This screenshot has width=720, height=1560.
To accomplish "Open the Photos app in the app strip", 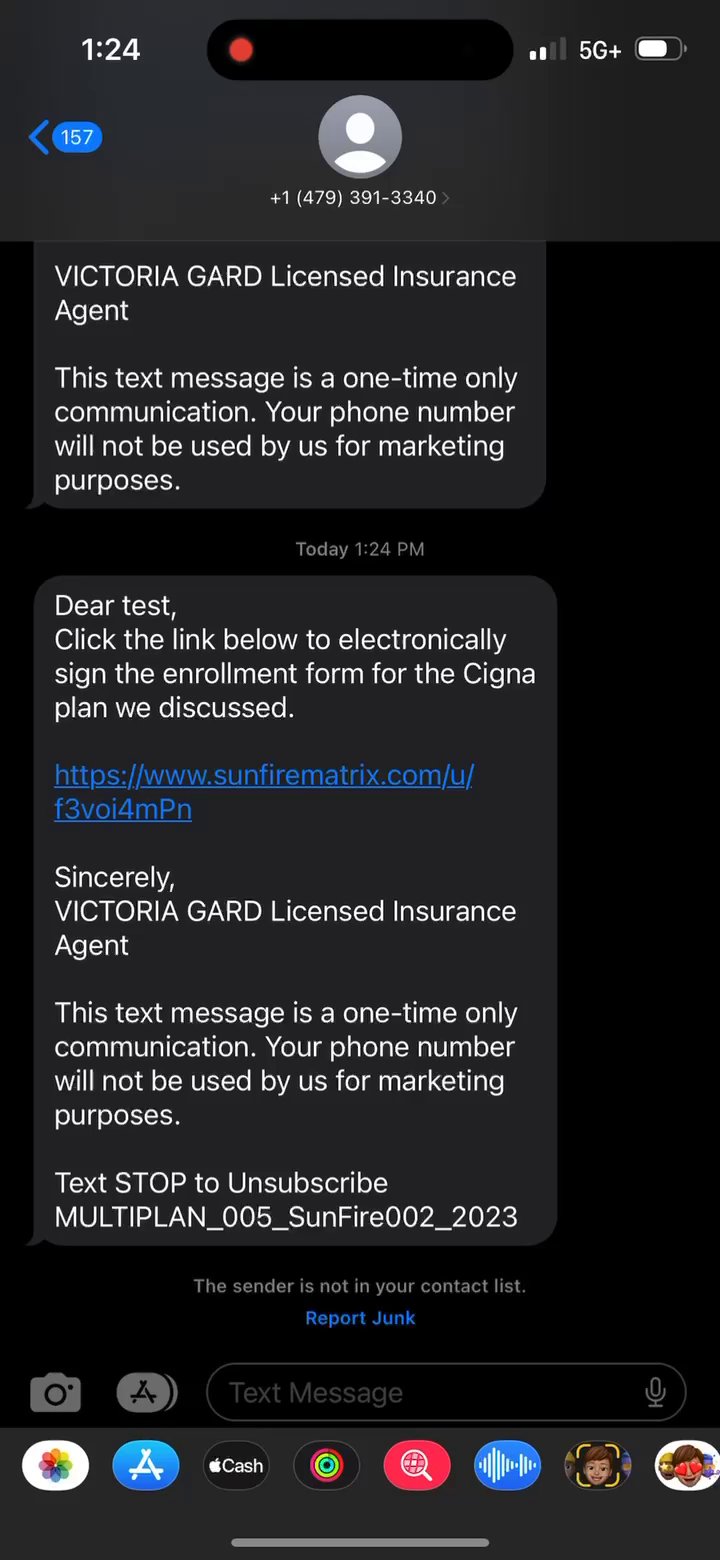I will coord(55,1466).
